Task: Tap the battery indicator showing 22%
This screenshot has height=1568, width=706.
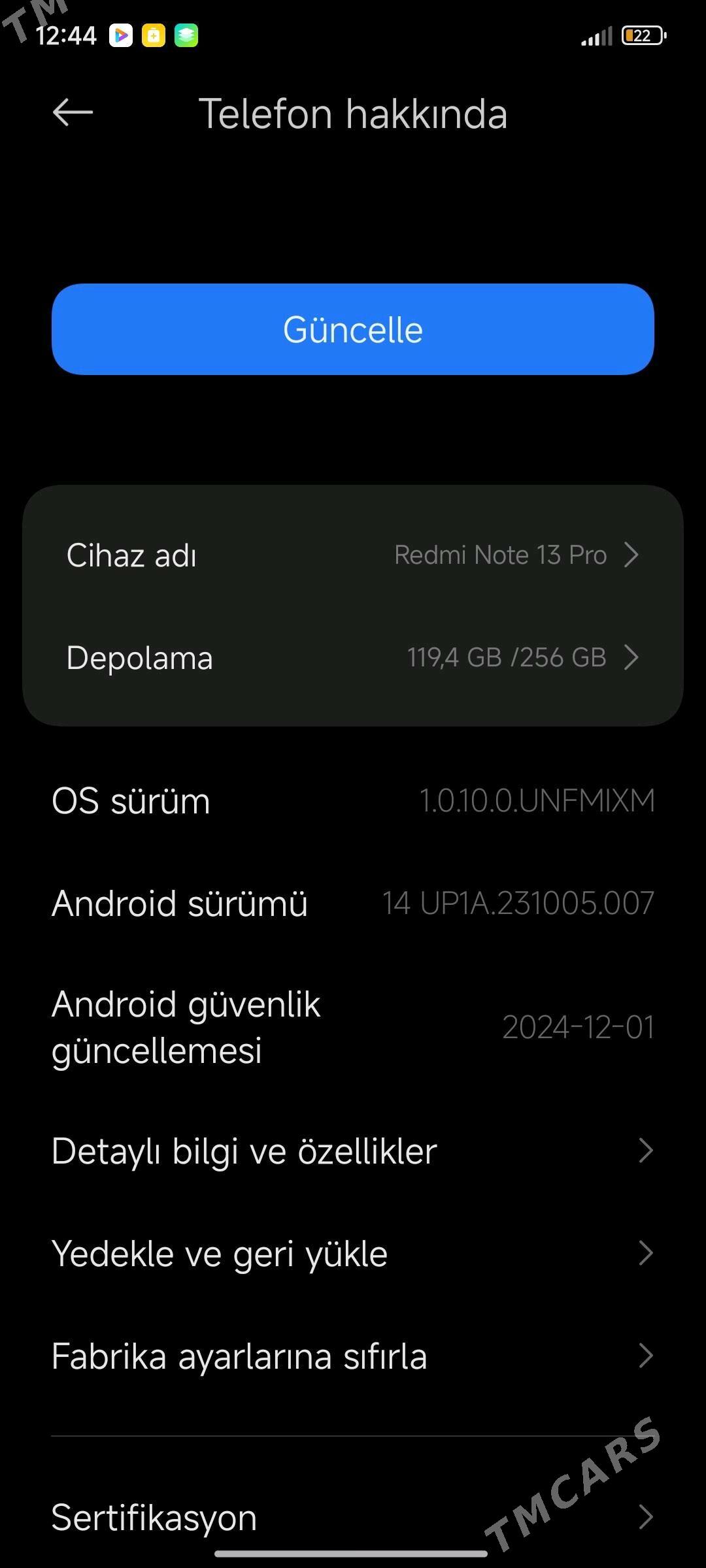Action: click(x=643, y=36)
